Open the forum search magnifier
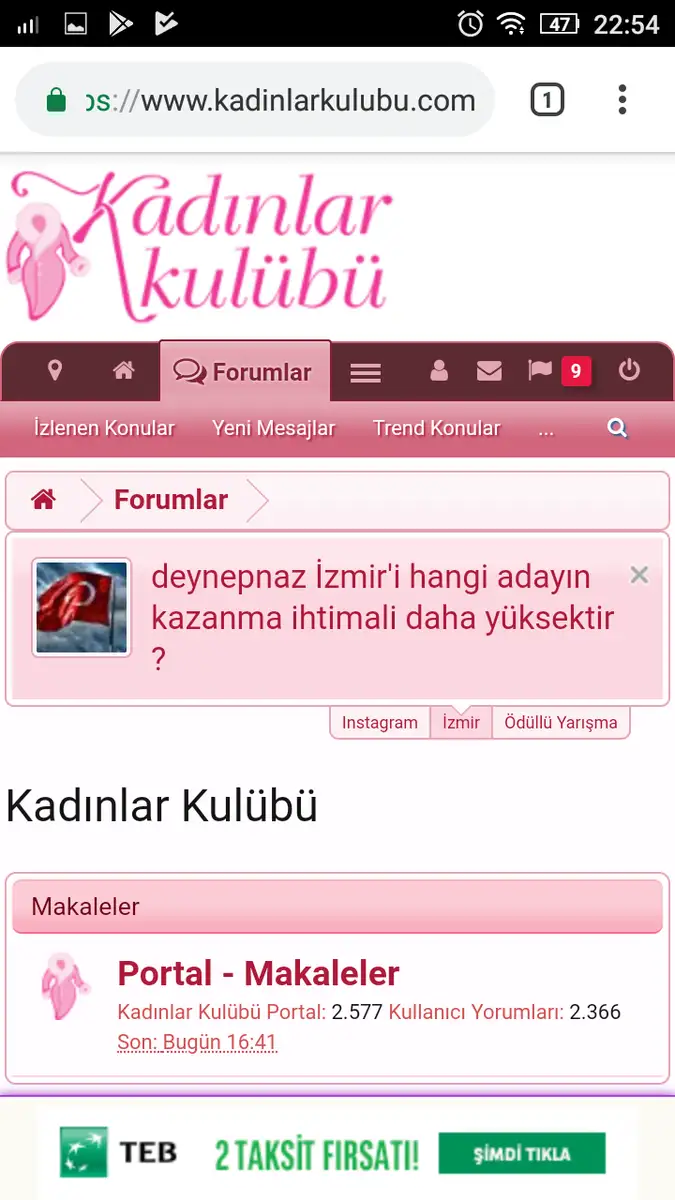The image size is (675, 1200). pyautogui.click(x=617, y=428)
